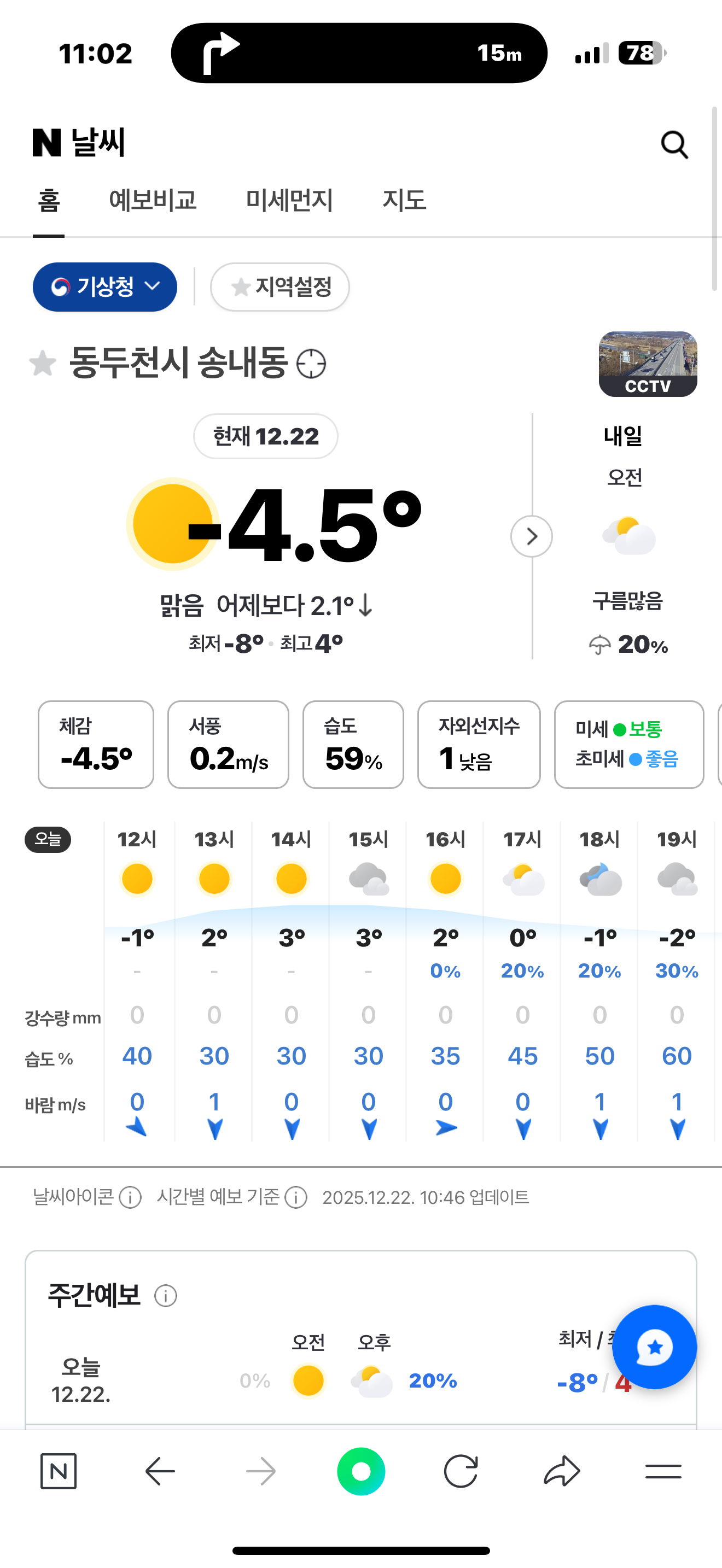722x1568 pixels.
Task: Open the CCTV thumbnail
Action: (x=648, y=364)
